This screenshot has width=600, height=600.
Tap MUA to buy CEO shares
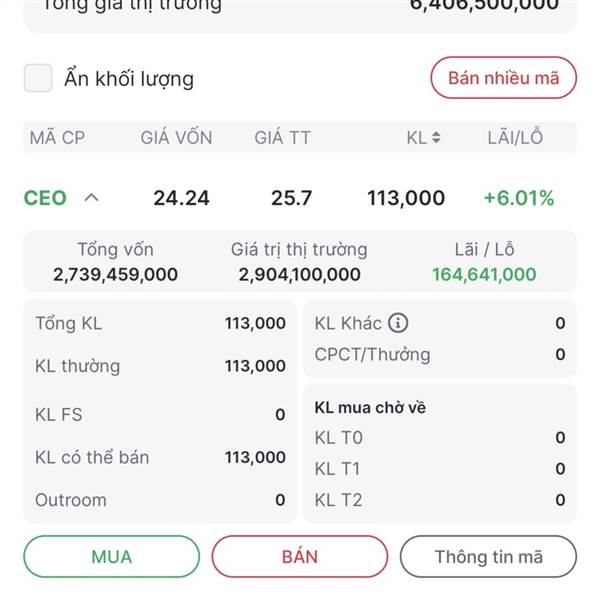111,556
